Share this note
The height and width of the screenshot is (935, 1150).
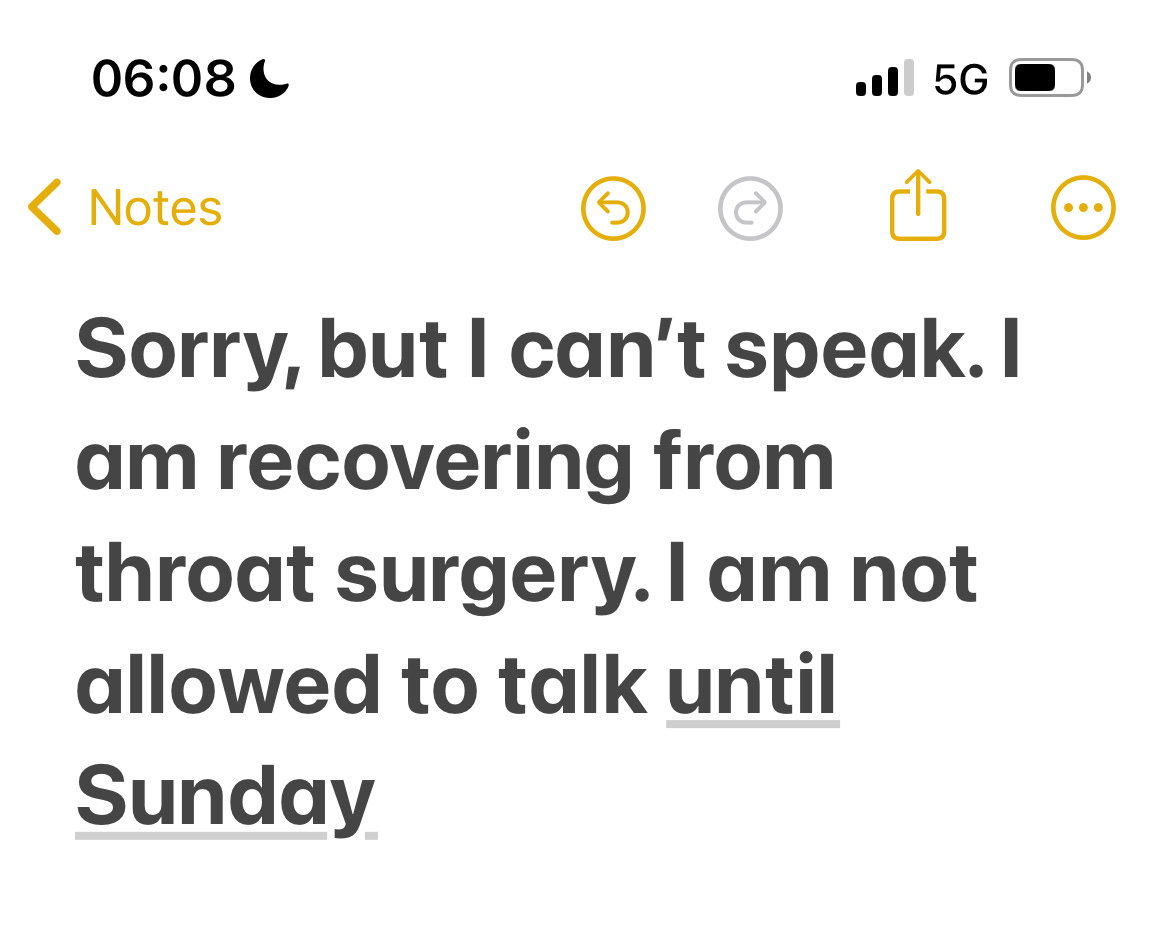click(x=917, y=206)
